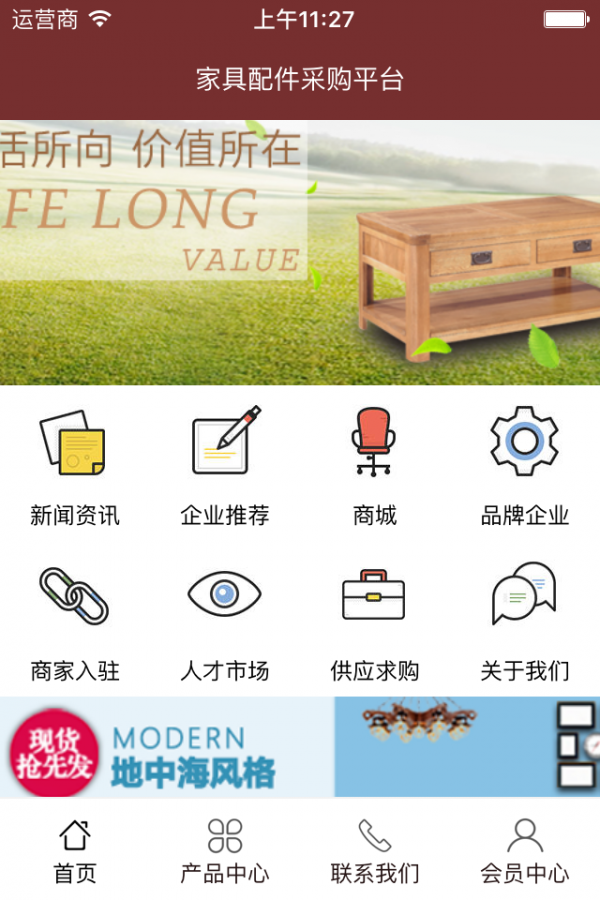Switch to the 首页 home tab
The height and width of the screenshot is (900, 600).
click(75, 850)
